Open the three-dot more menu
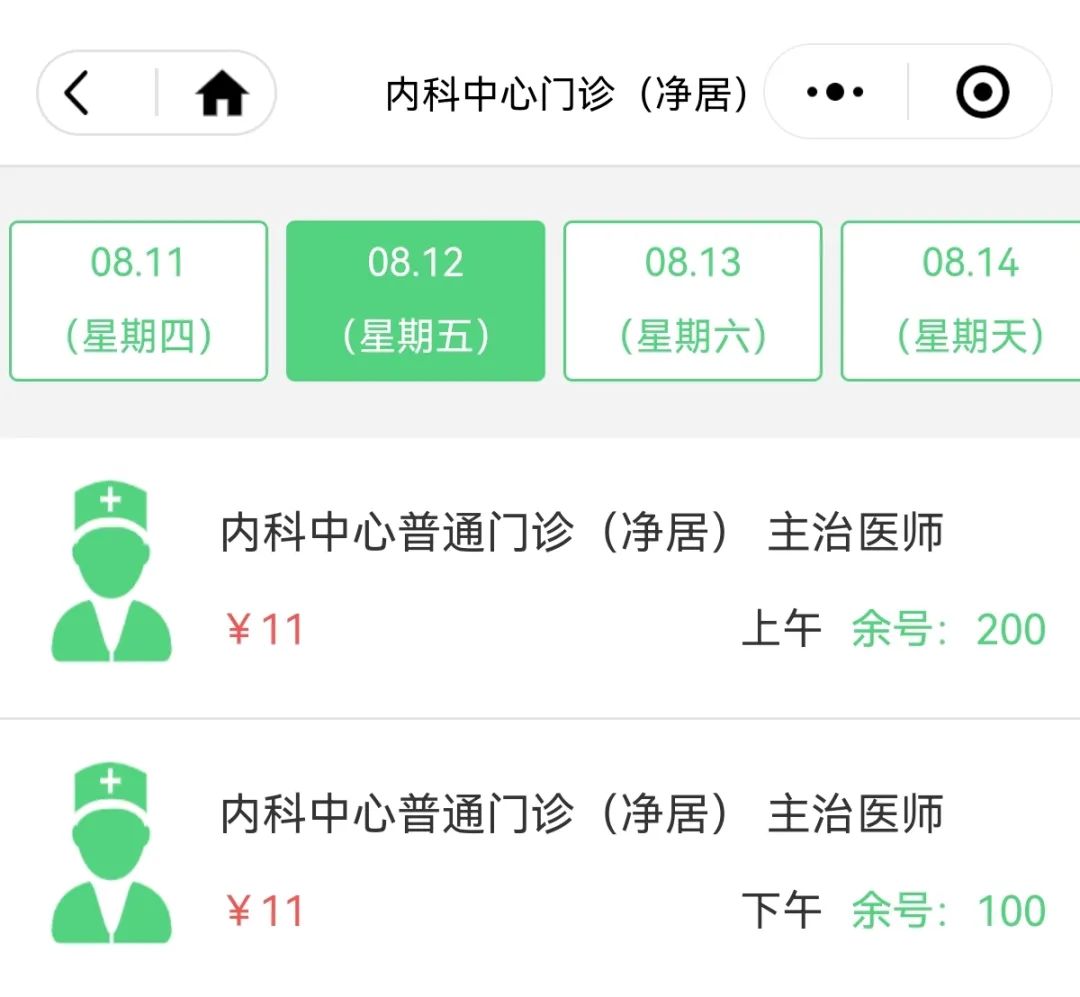The height and width of the screenshot is (997, 1080). [835, 93]
